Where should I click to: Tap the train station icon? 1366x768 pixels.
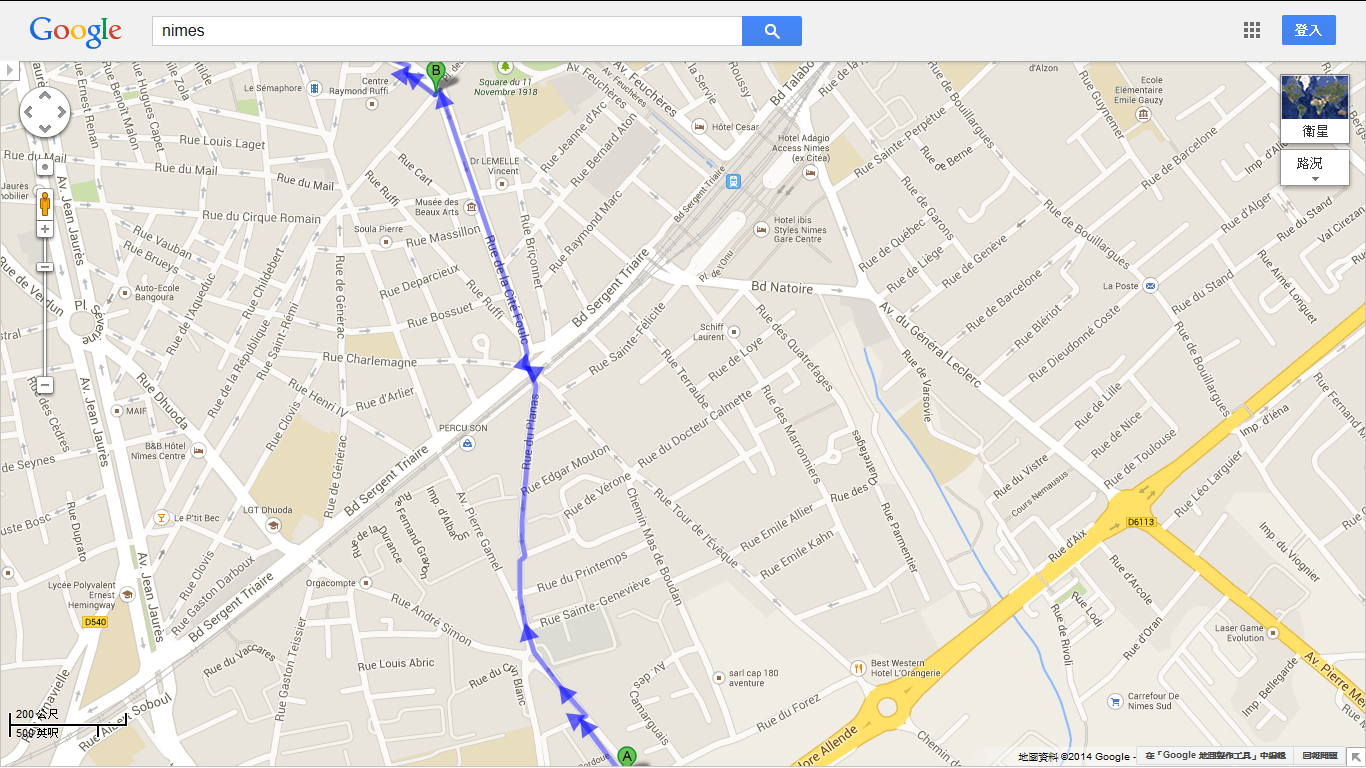(x=734, y=181)
